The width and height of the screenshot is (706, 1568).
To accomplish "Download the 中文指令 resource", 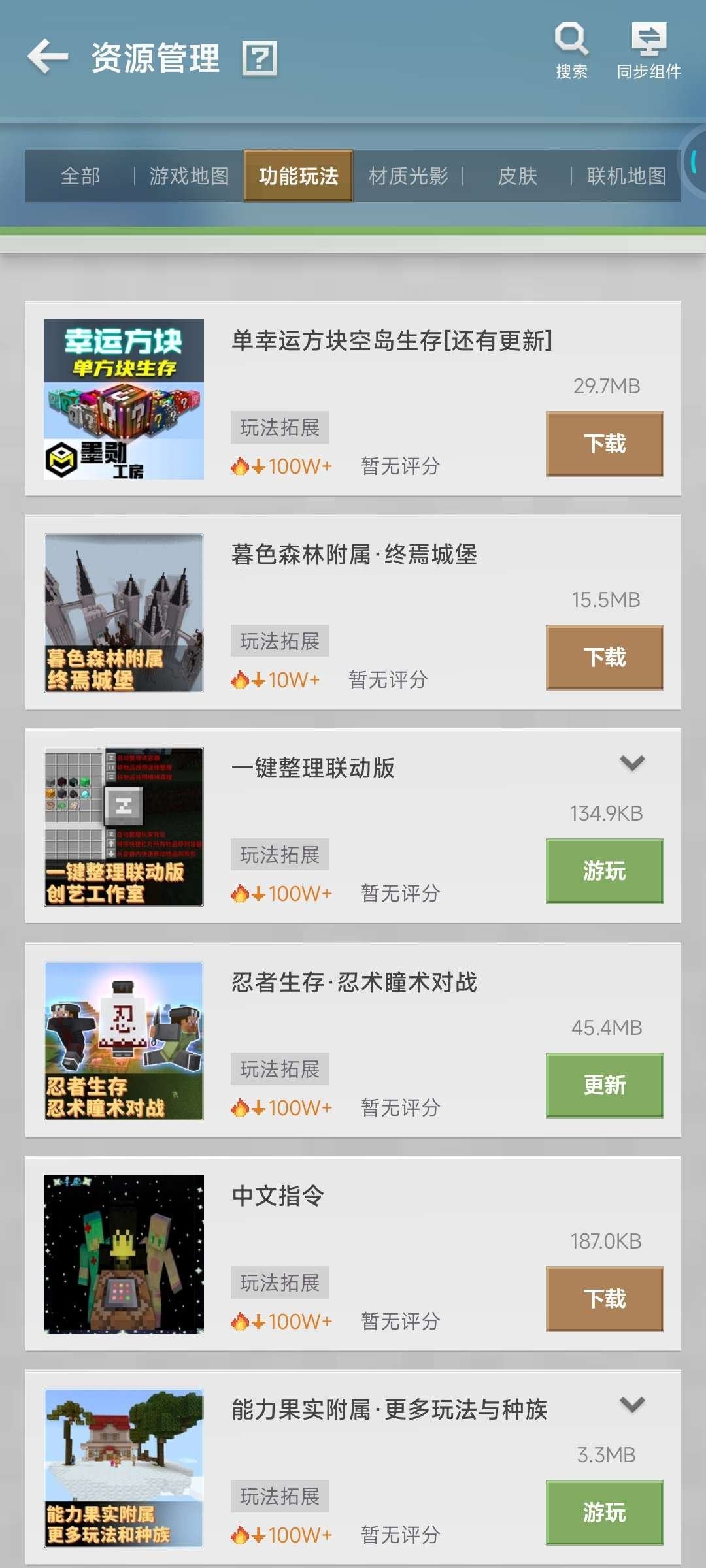I will coord(603,1299).
